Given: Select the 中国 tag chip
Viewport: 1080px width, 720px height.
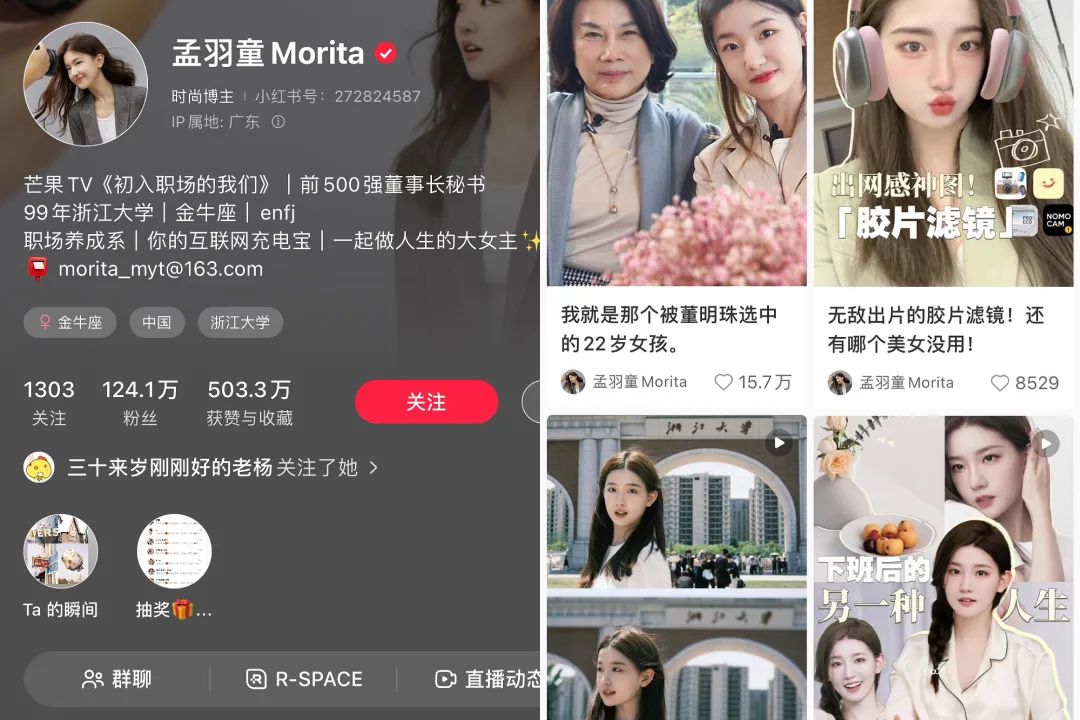Looking at the screenshot, I should click(x=156, y=322).
